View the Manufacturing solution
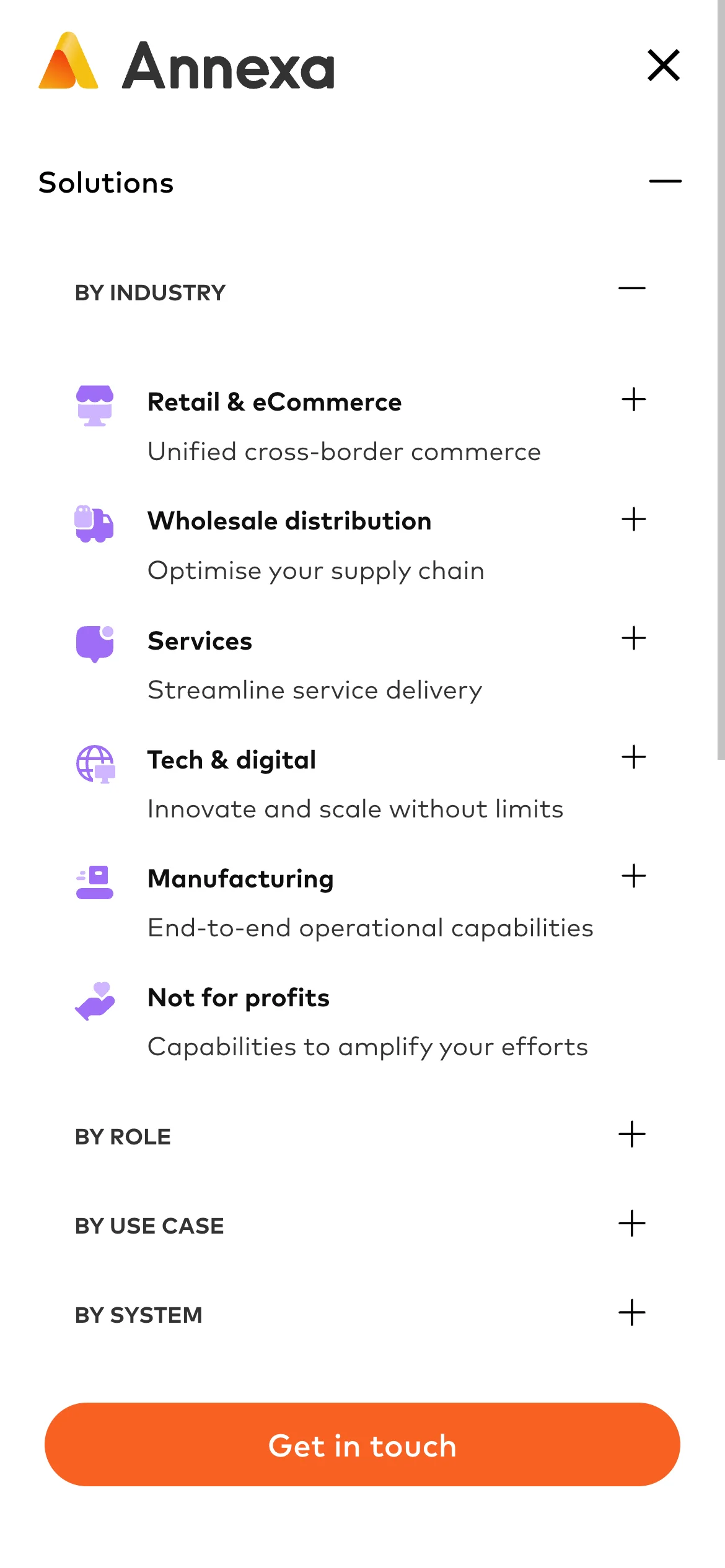Viewport: 725px width, 1568px height. point(240,879)
